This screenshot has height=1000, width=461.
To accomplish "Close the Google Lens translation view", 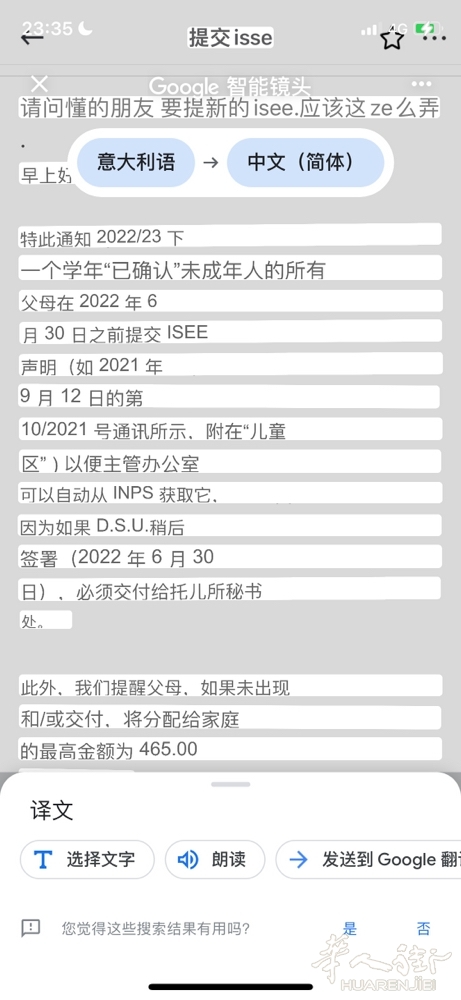I will coord(40,84).
